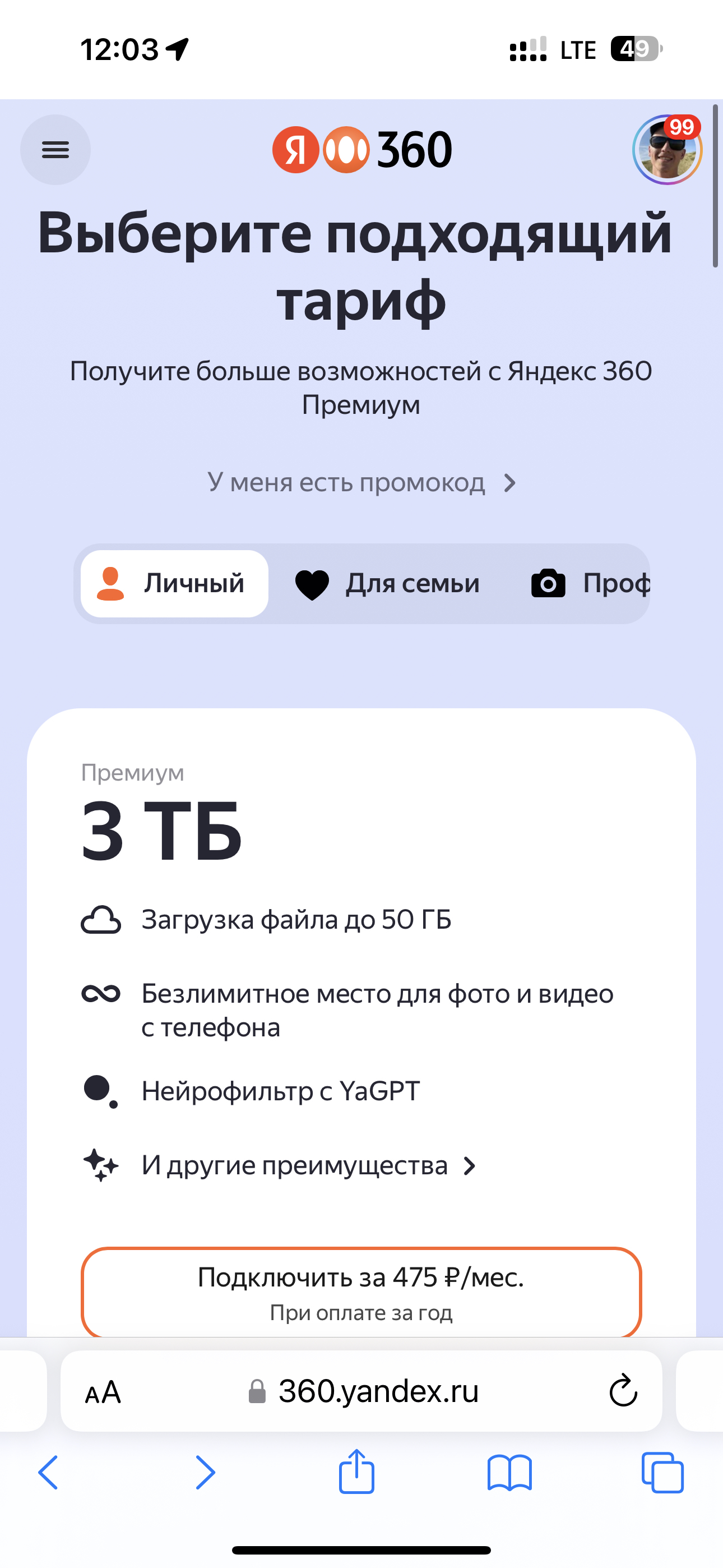Tap the promo code link

coord(361,483)
